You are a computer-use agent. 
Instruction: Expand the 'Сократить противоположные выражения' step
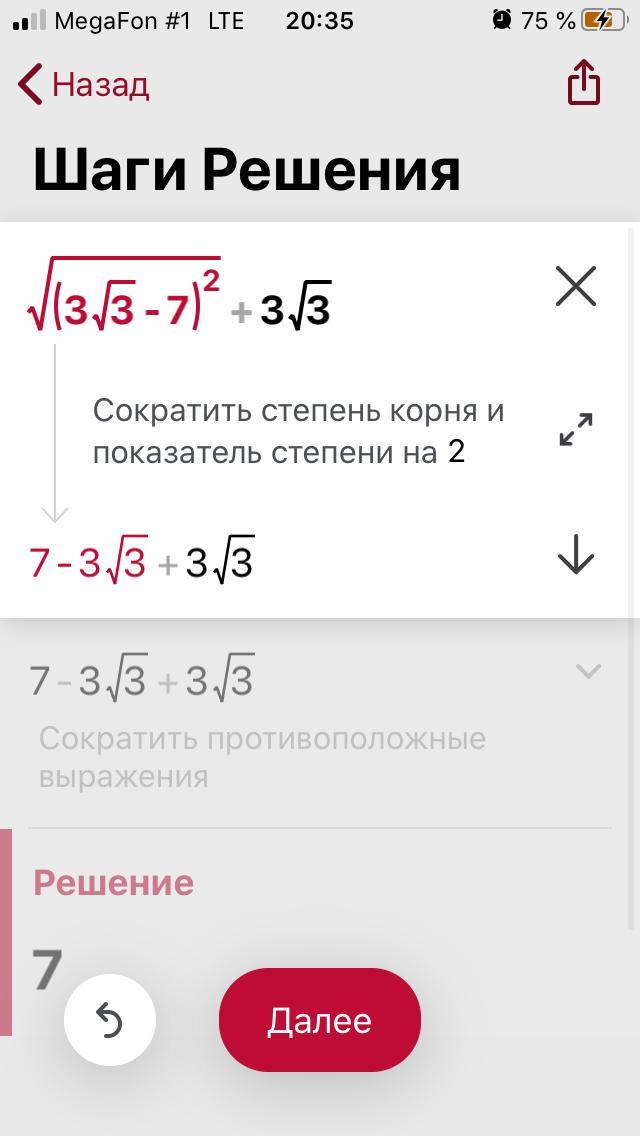tap(589, 671)
